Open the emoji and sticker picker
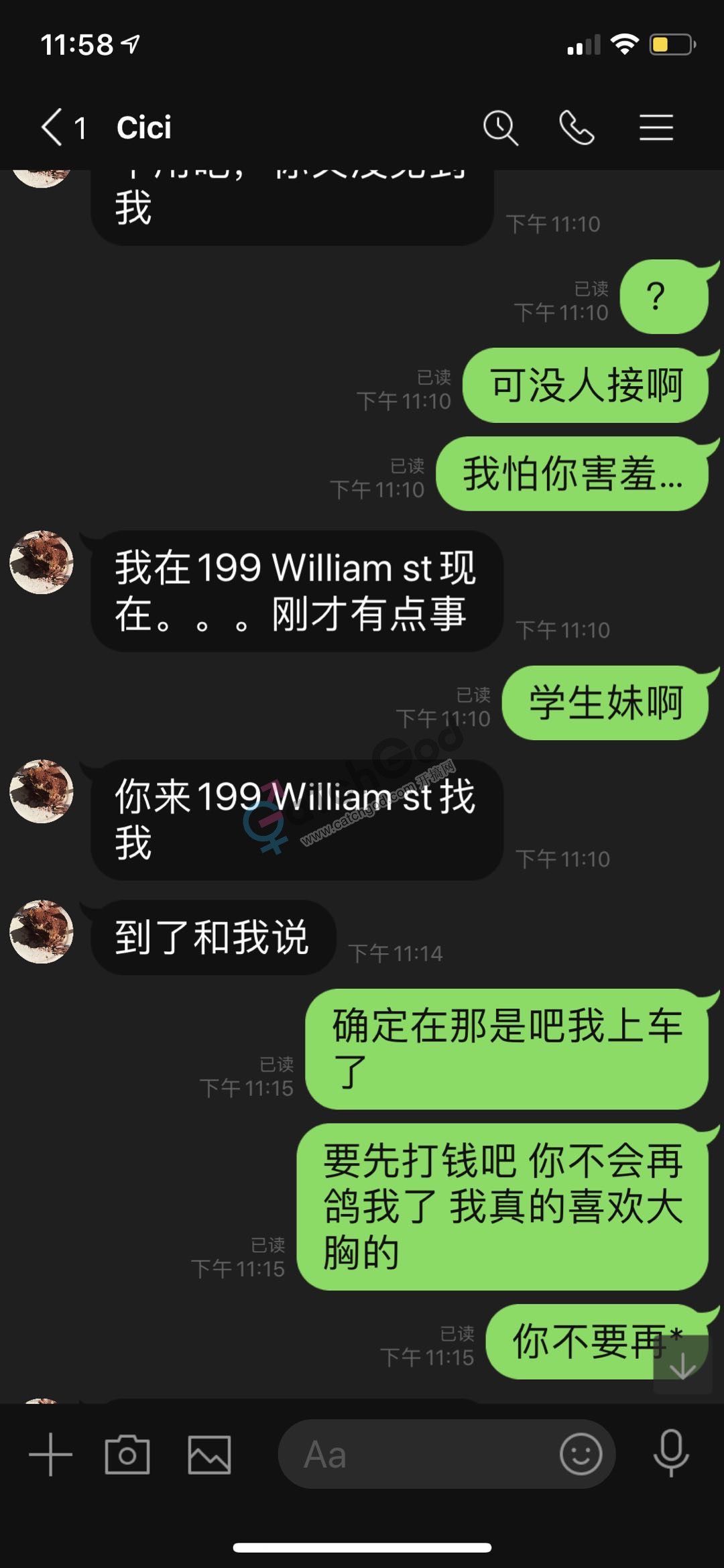 coord(581,1454)
